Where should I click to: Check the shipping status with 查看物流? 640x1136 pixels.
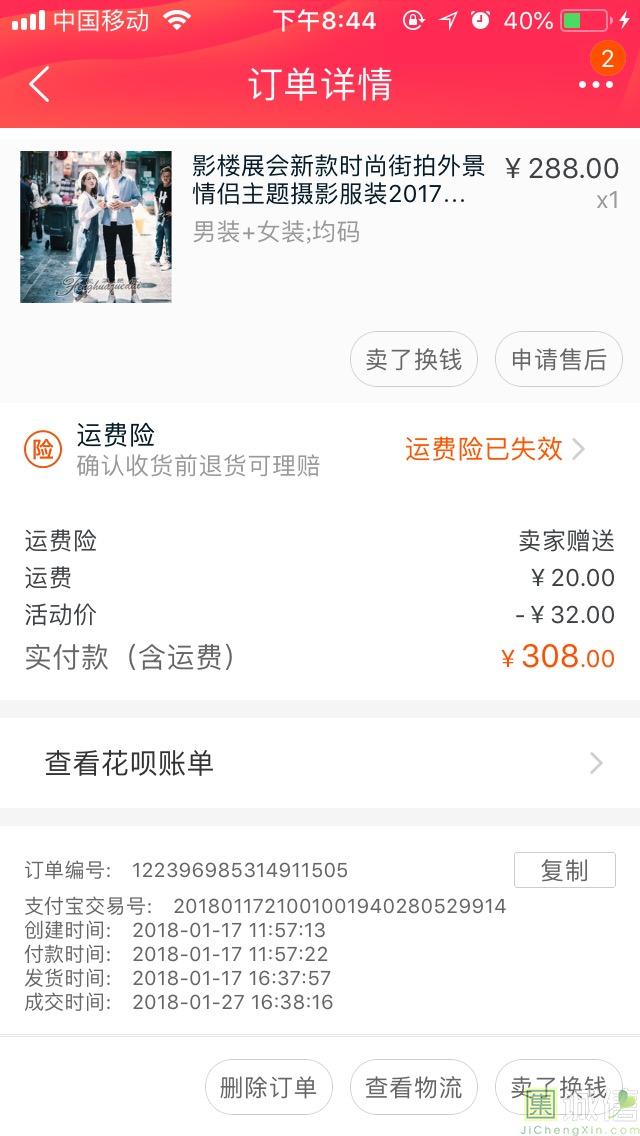[x=413, y=1087]
